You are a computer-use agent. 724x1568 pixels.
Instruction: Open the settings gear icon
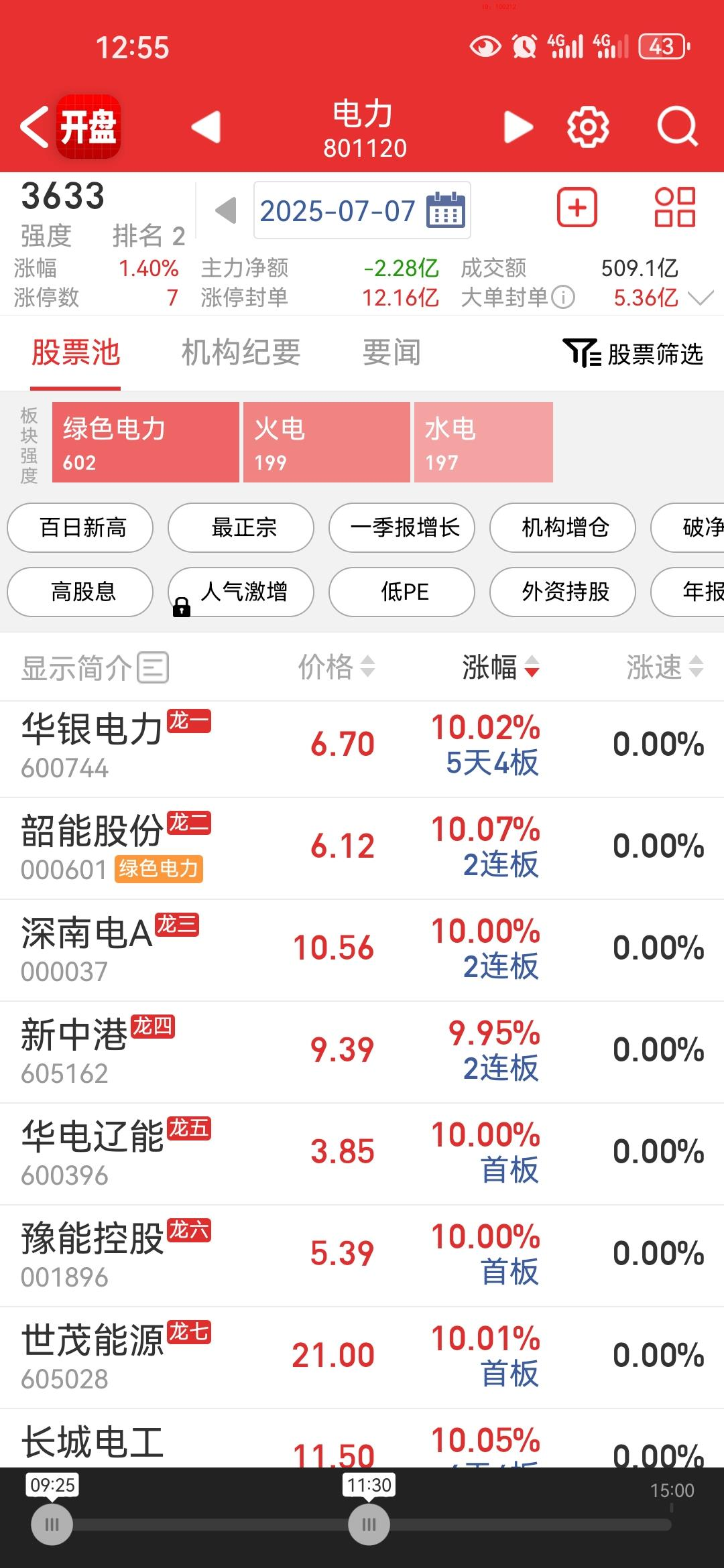click(x=588, y=127)
